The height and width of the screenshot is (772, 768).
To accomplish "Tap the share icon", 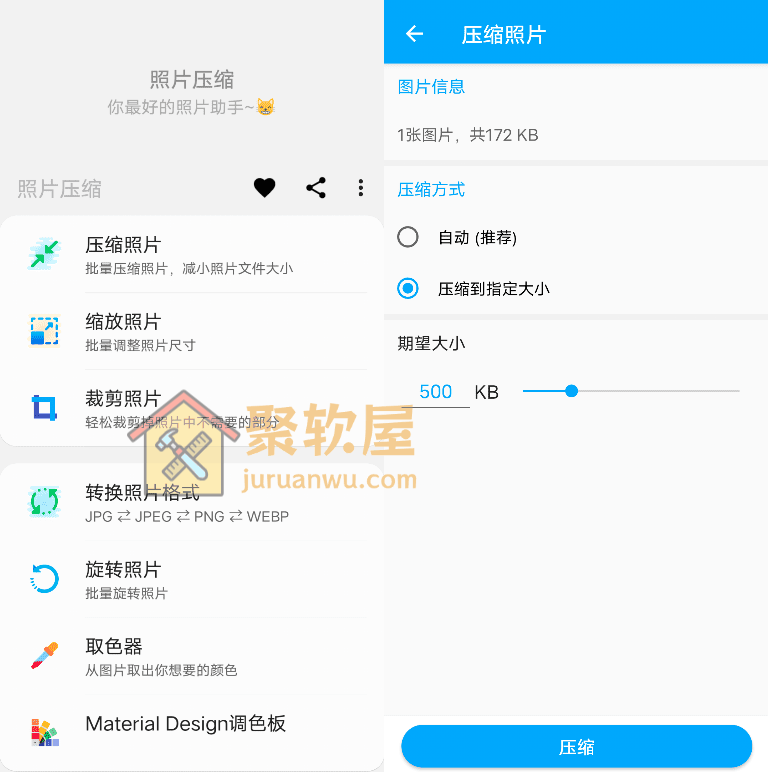I will (316, 187).
